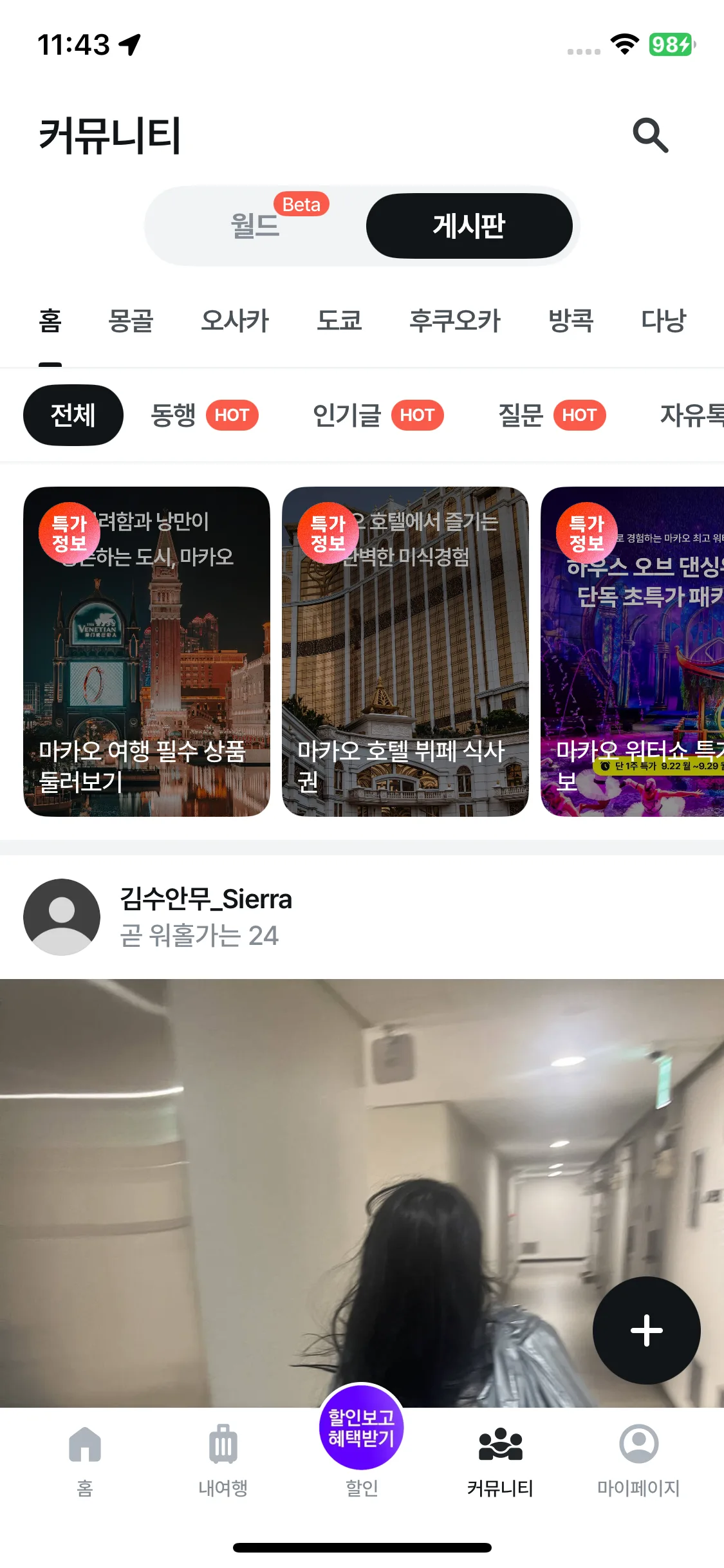This screenshot has height=1568, width=724.
Task: Select the 몽골 city tab
Action: pyautogui.click(x=131, y=321)
